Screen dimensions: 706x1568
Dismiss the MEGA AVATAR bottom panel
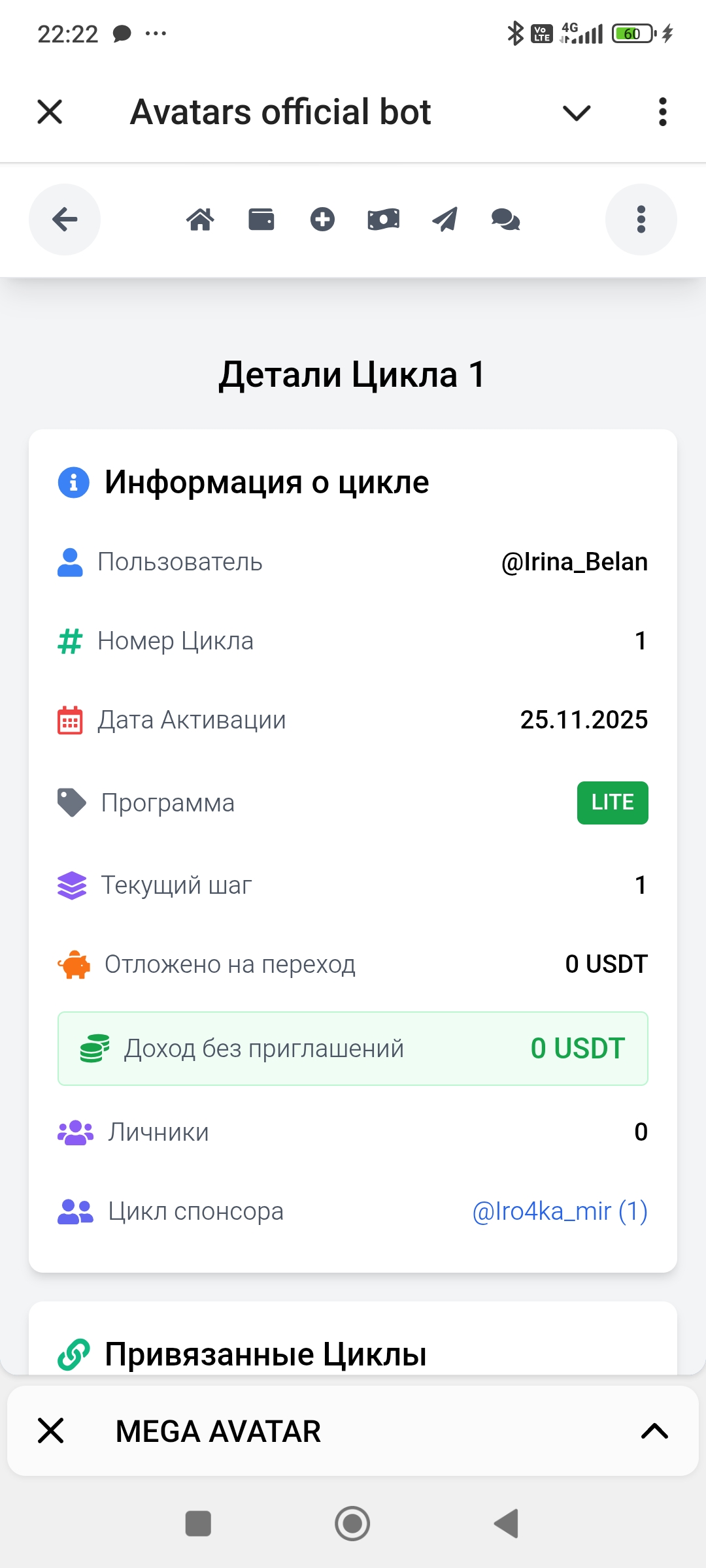click(x=51, y=1431)
